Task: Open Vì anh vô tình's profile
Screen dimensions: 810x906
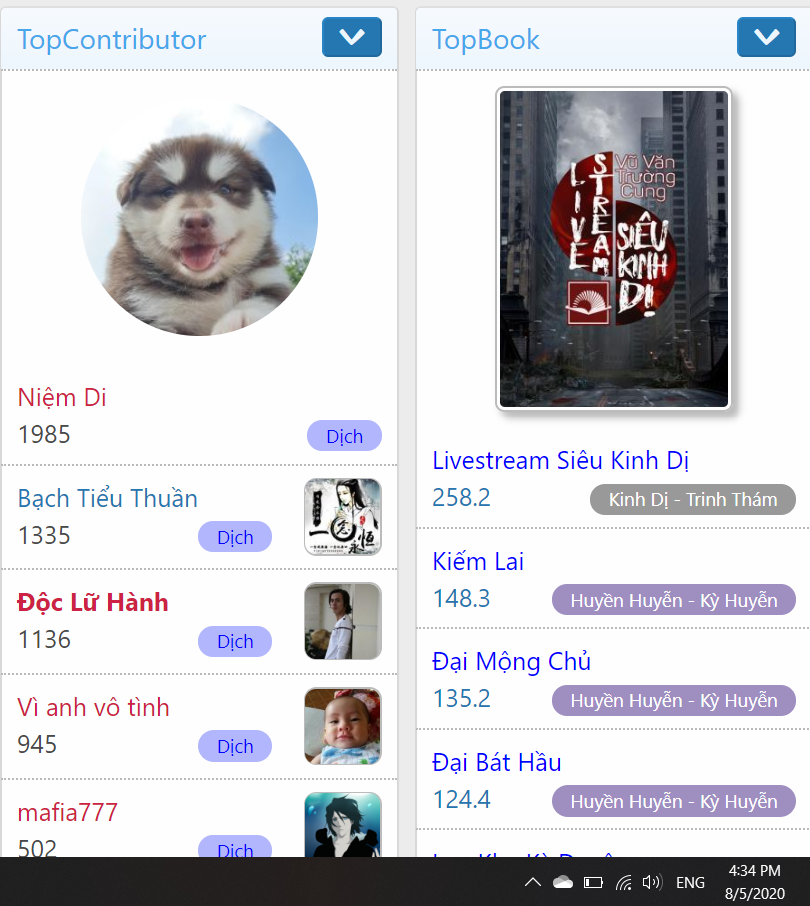Action: (x=94, y=708)
